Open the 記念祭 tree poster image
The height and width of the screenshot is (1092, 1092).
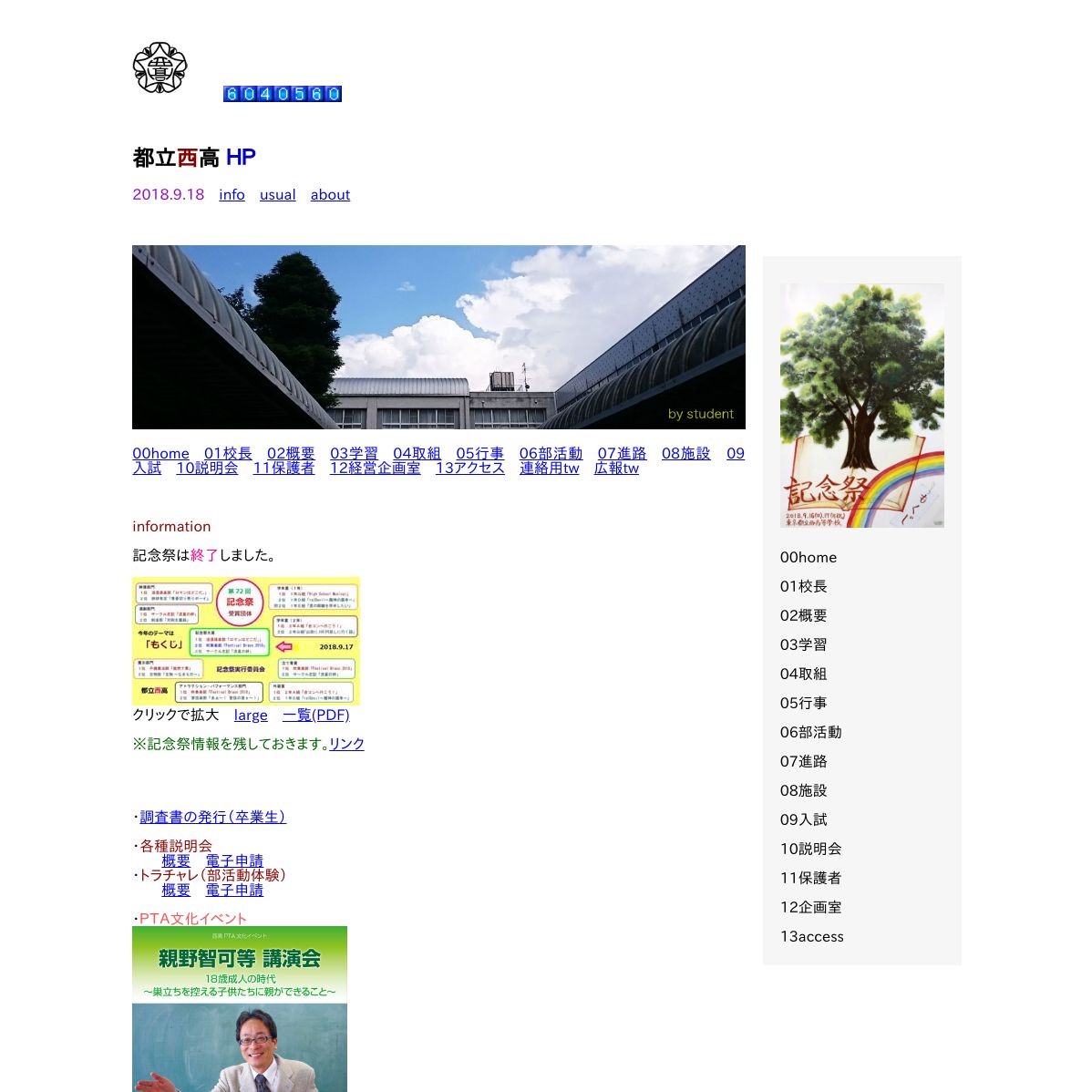click(861, 406)
